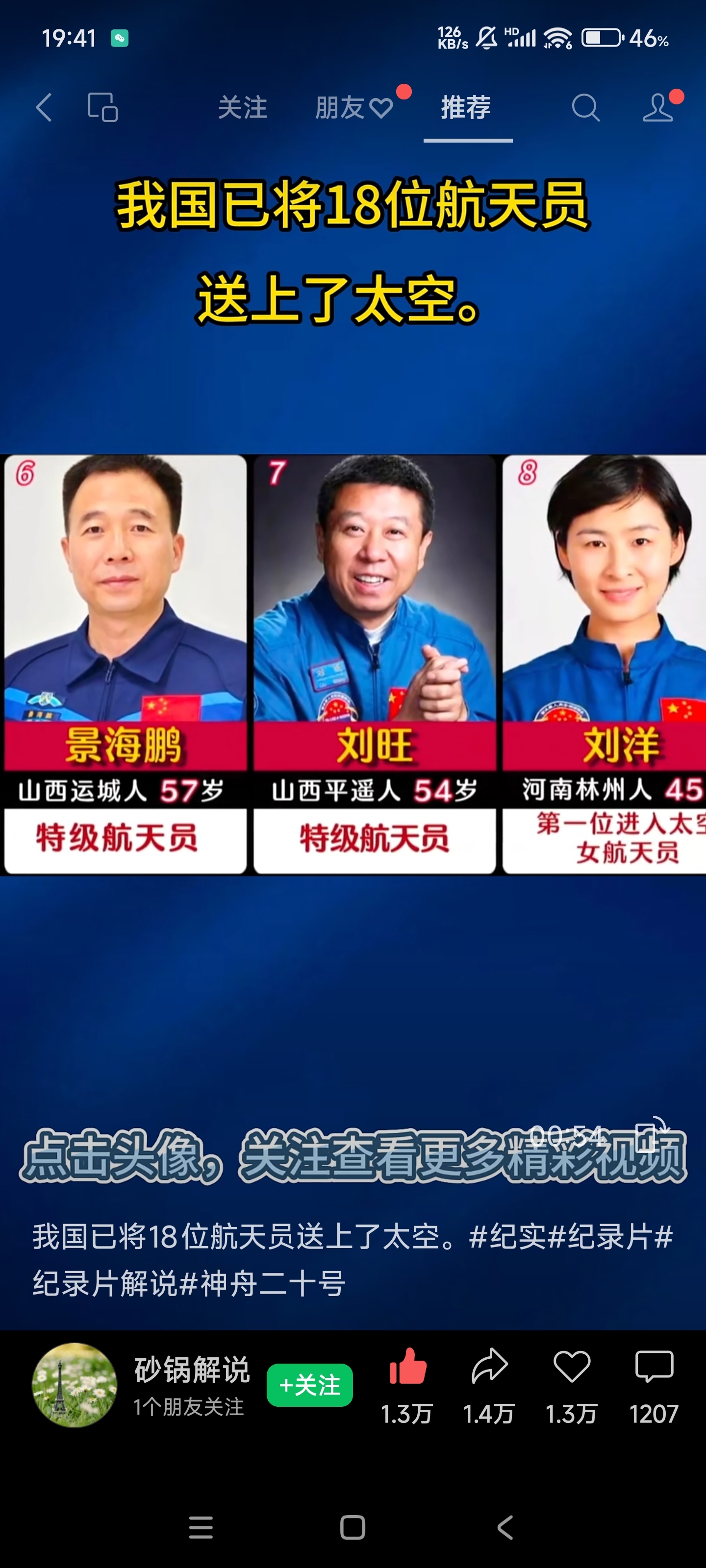Go back using the top-left arrow
Screen dimensions: 706x1568
tap(44, 108)
